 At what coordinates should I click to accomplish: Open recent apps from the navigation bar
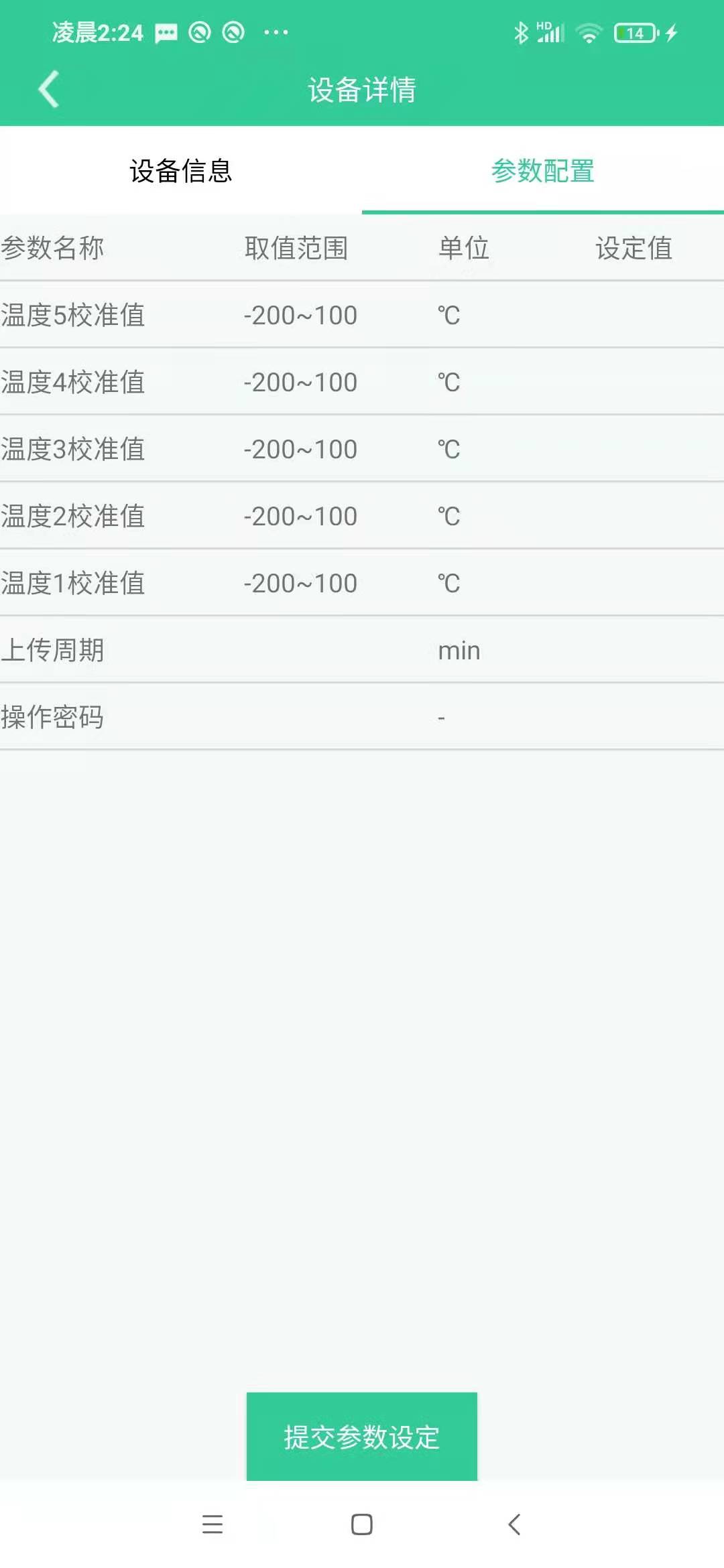[213, 1524]
